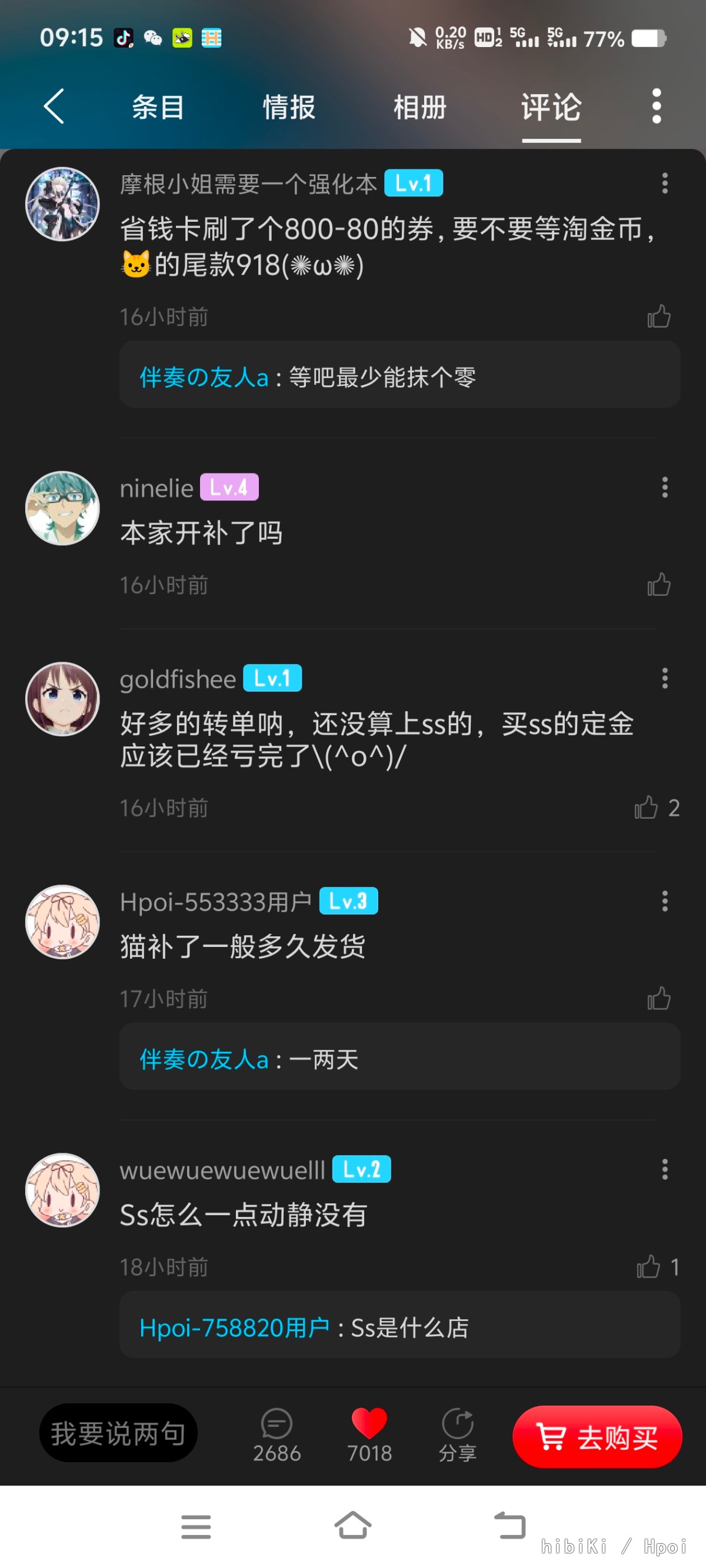Share this item via 分享

pyautogui.click(x=458, y=1435)
